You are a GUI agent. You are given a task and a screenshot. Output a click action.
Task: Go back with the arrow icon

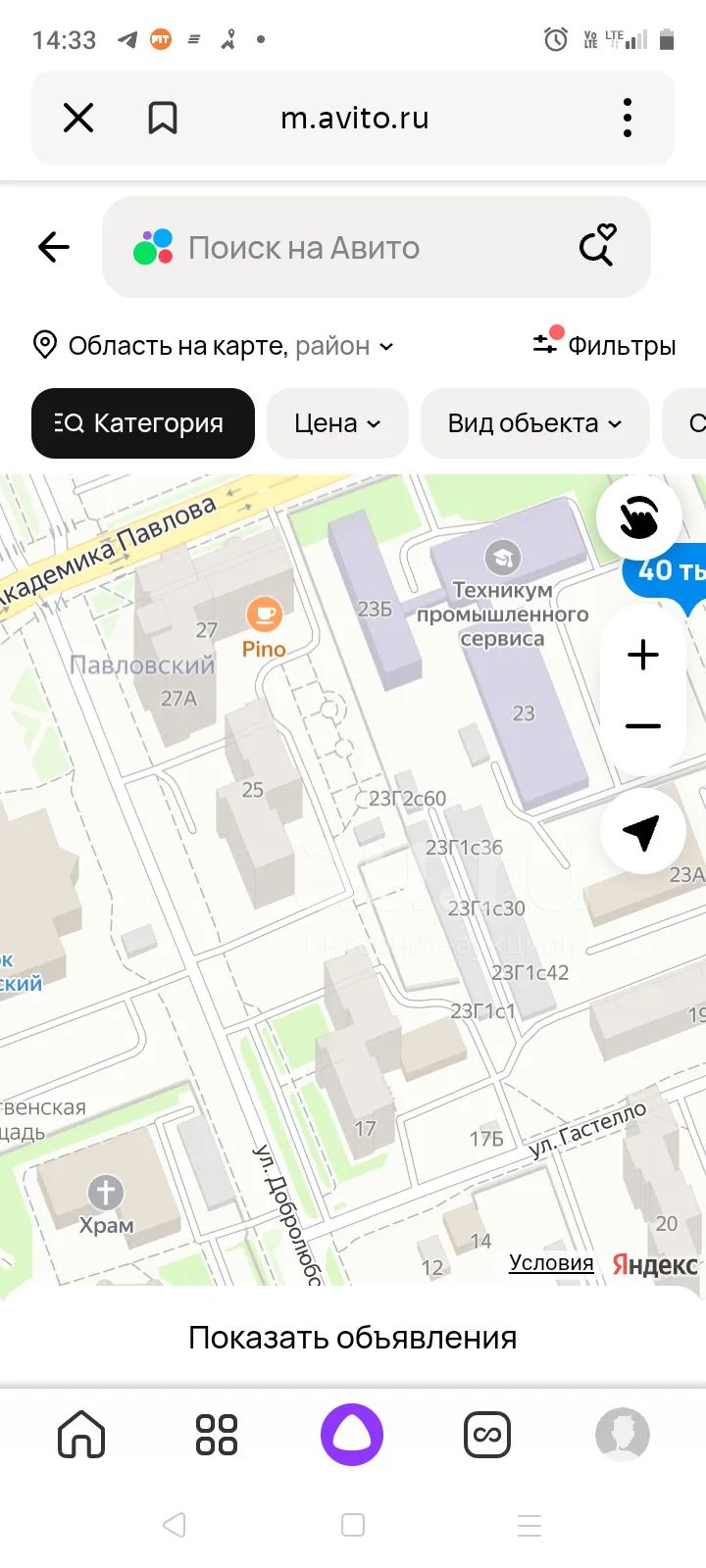pyautogui.click(x=54, y=247)
